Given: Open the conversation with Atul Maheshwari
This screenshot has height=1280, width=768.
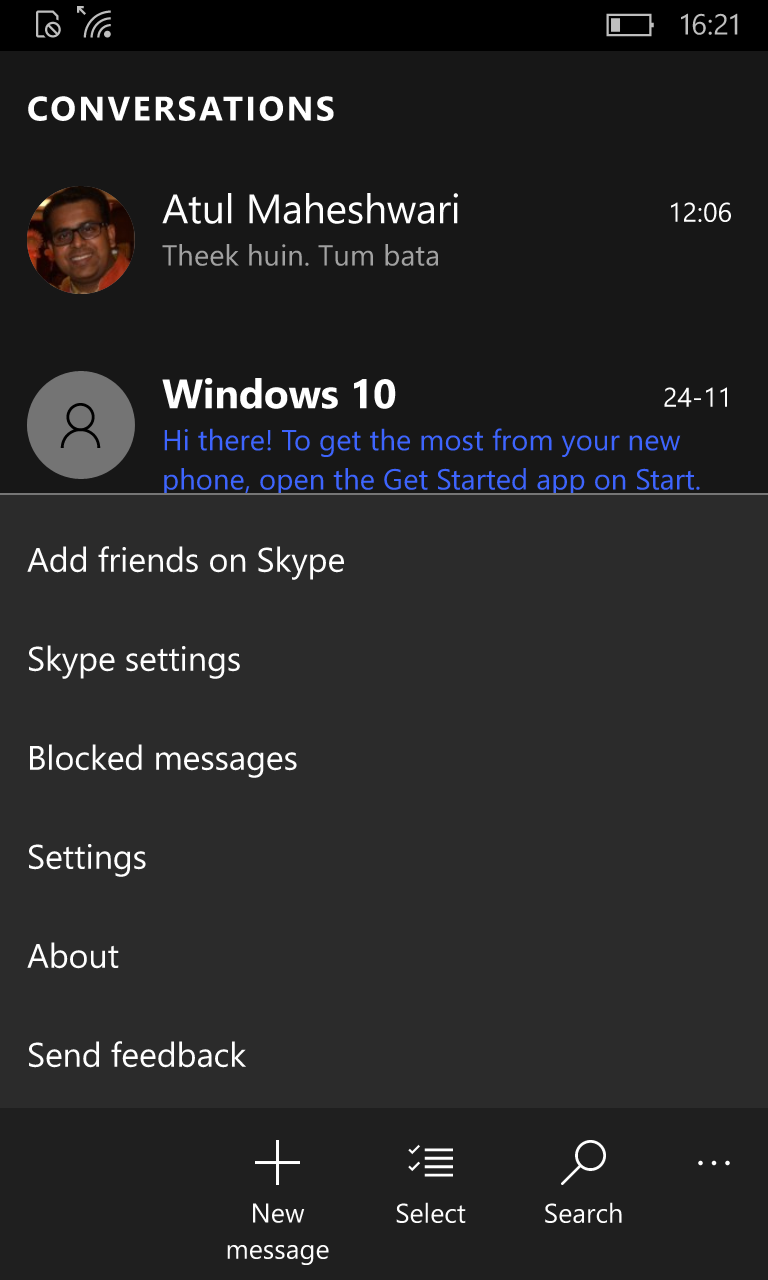Looking at the screenshot, I should (x=384, y=240).
